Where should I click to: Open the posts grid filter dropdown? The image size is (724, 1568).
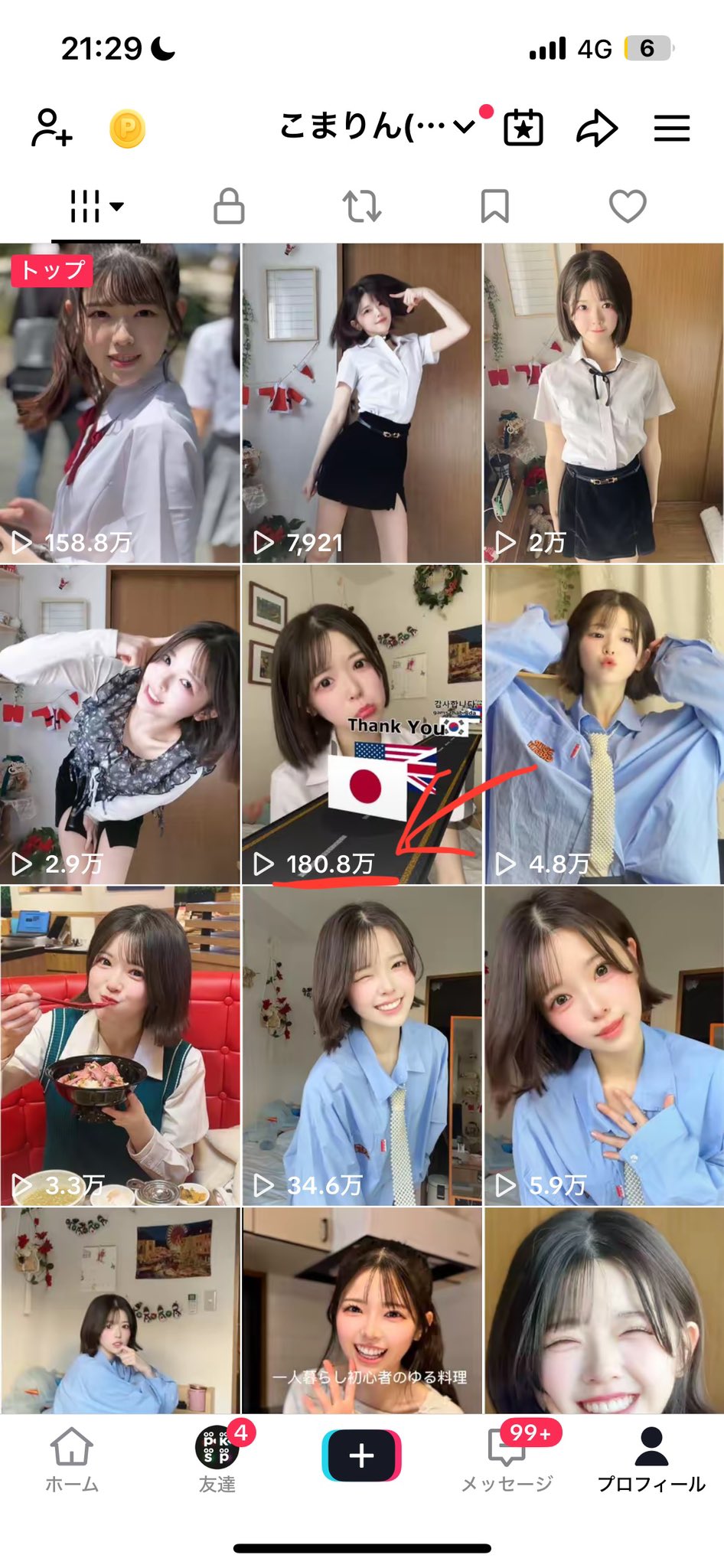point(96,206)
